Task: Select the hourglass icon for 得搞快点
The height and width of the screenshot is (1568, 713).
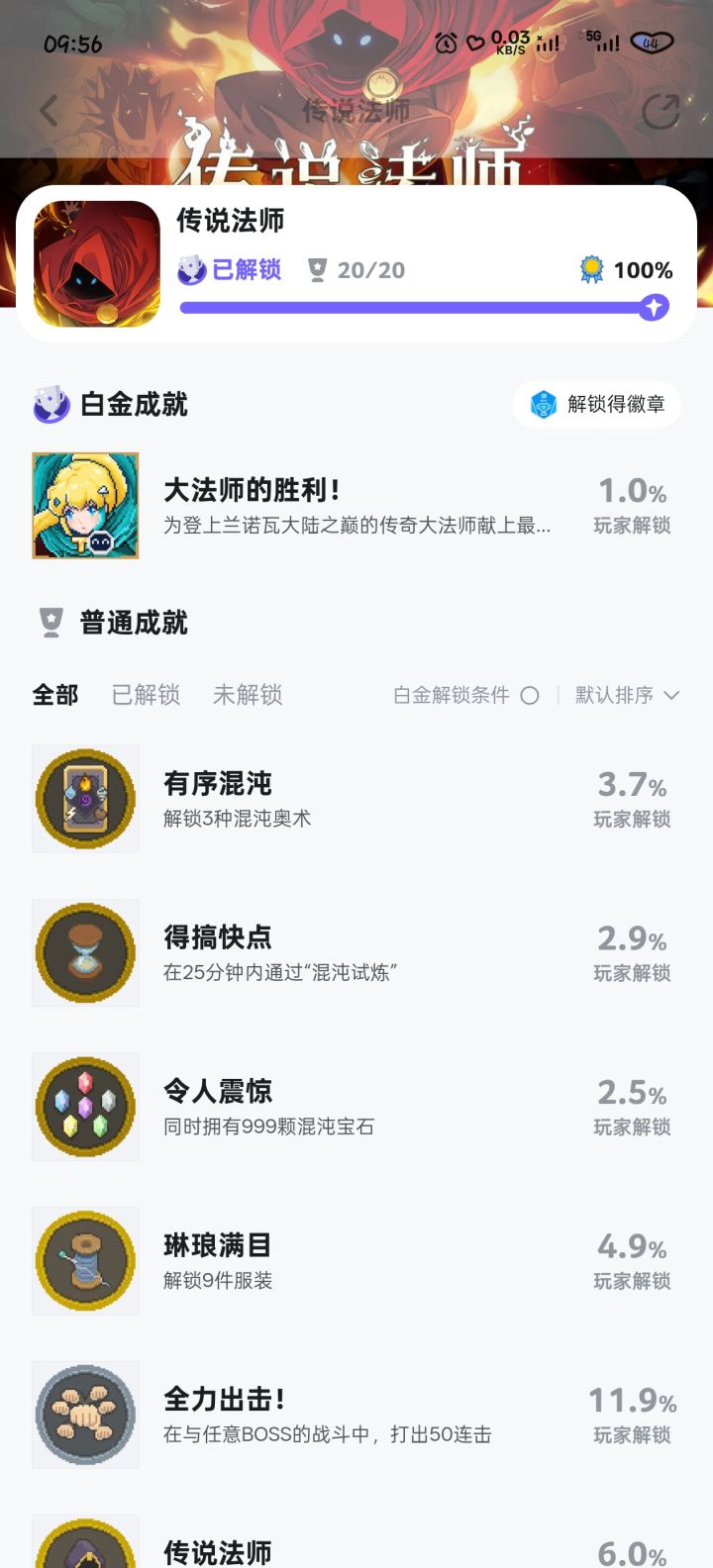Action: 85,952
